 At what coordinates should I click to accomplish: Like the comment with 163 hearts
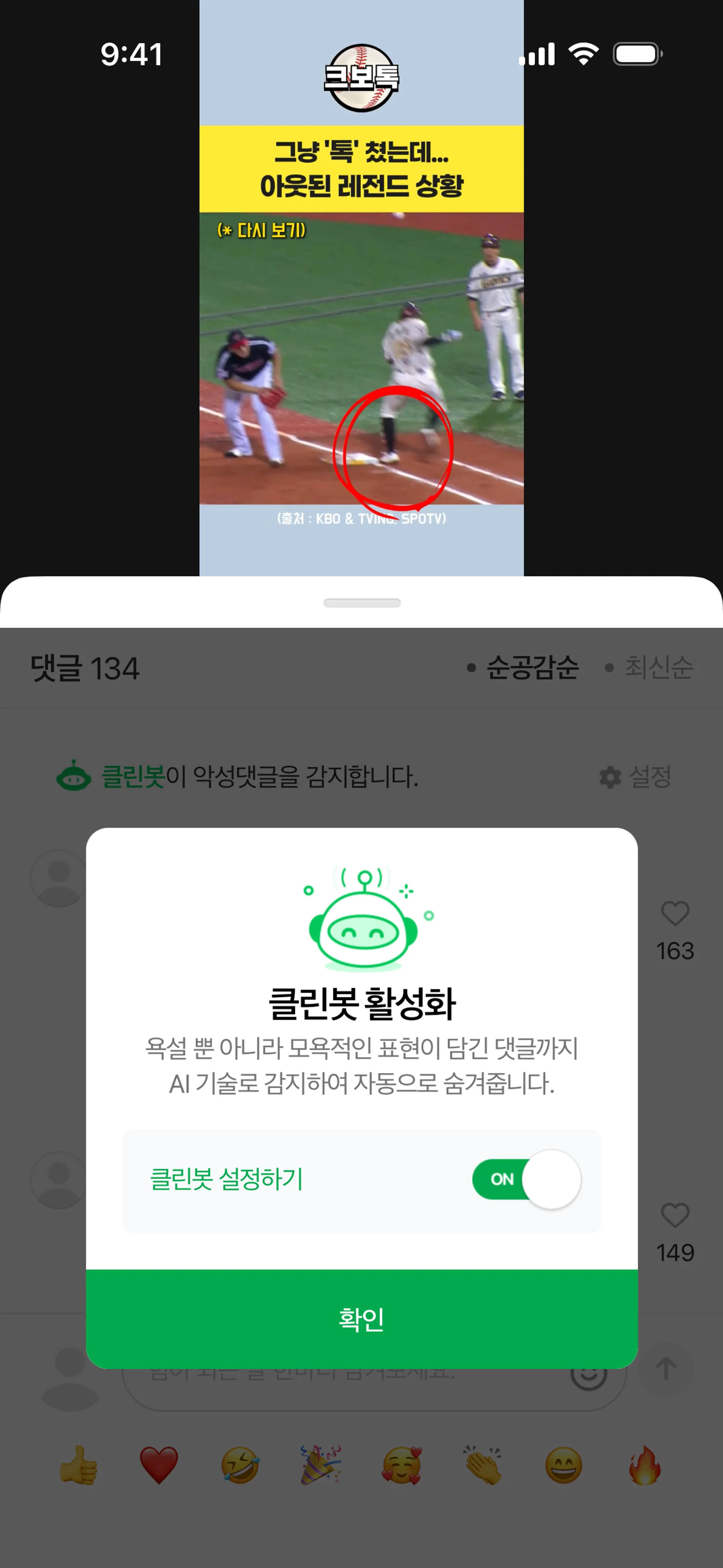pyautogui.click(x=674, y=913)
